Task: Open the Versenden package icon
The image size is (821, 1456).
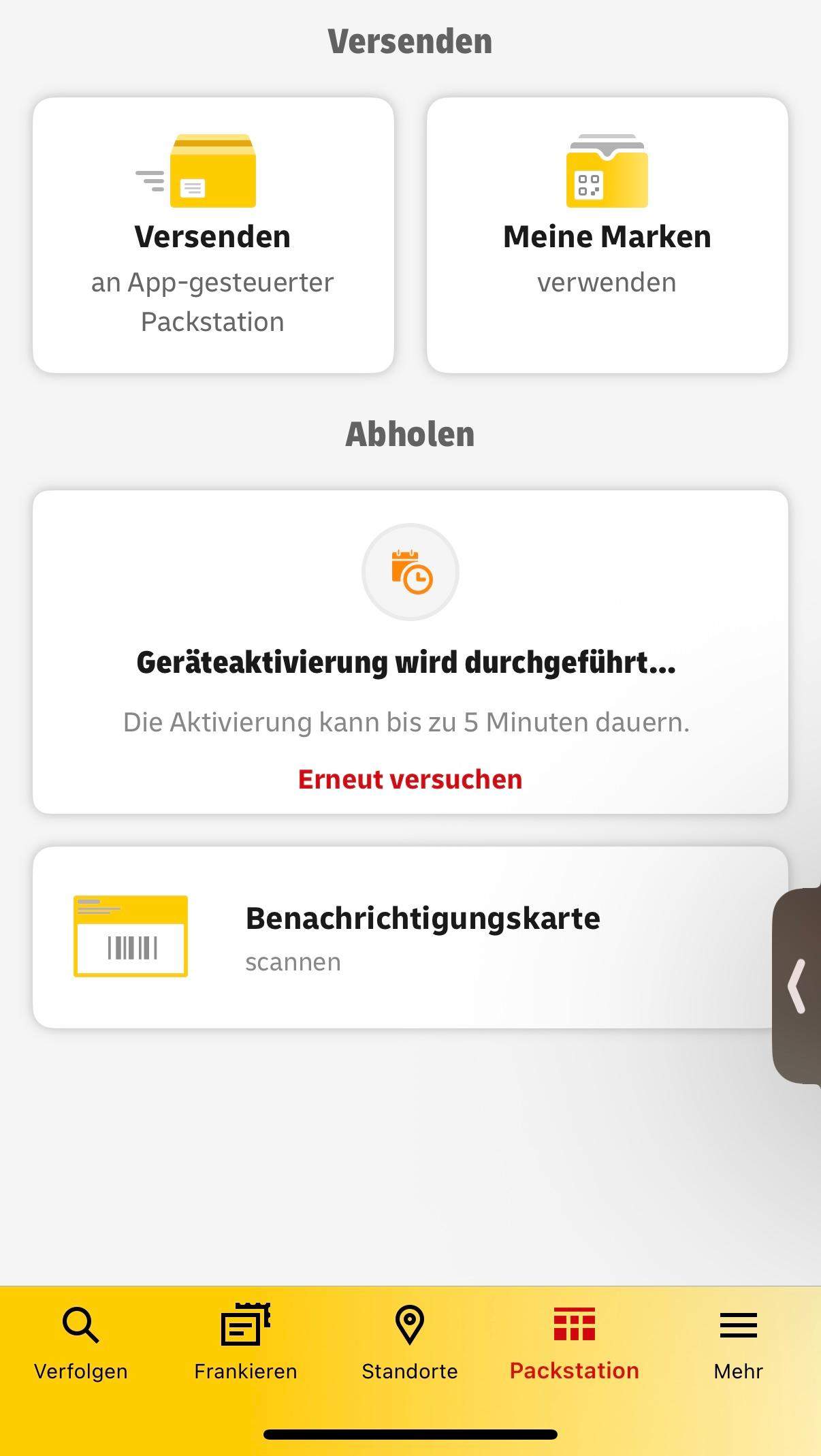Action: (212, 170)
